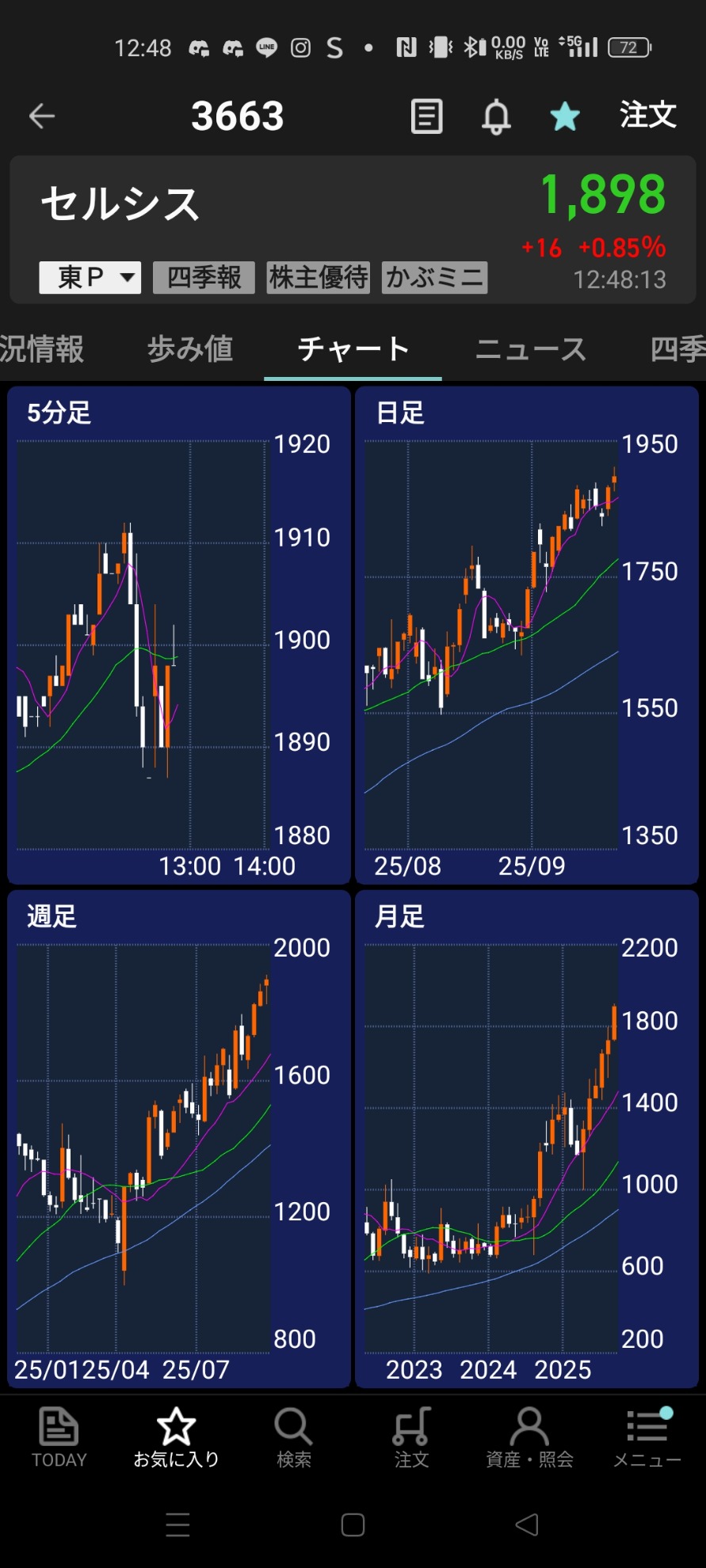Go to TODAY in bottom navigation

(x=59, y=1437)
